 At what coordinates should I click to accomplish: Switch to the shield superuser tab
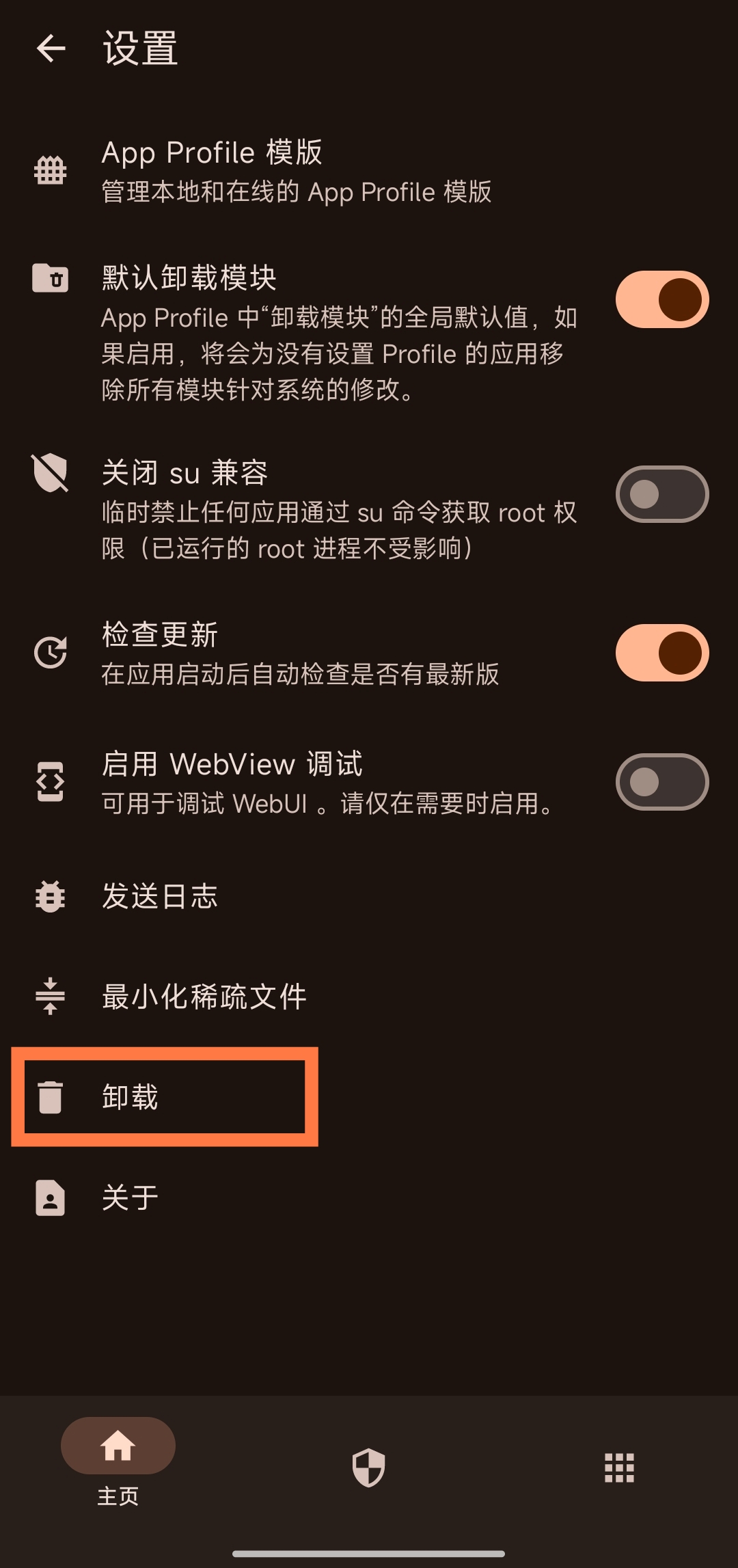coord(369,1468)
